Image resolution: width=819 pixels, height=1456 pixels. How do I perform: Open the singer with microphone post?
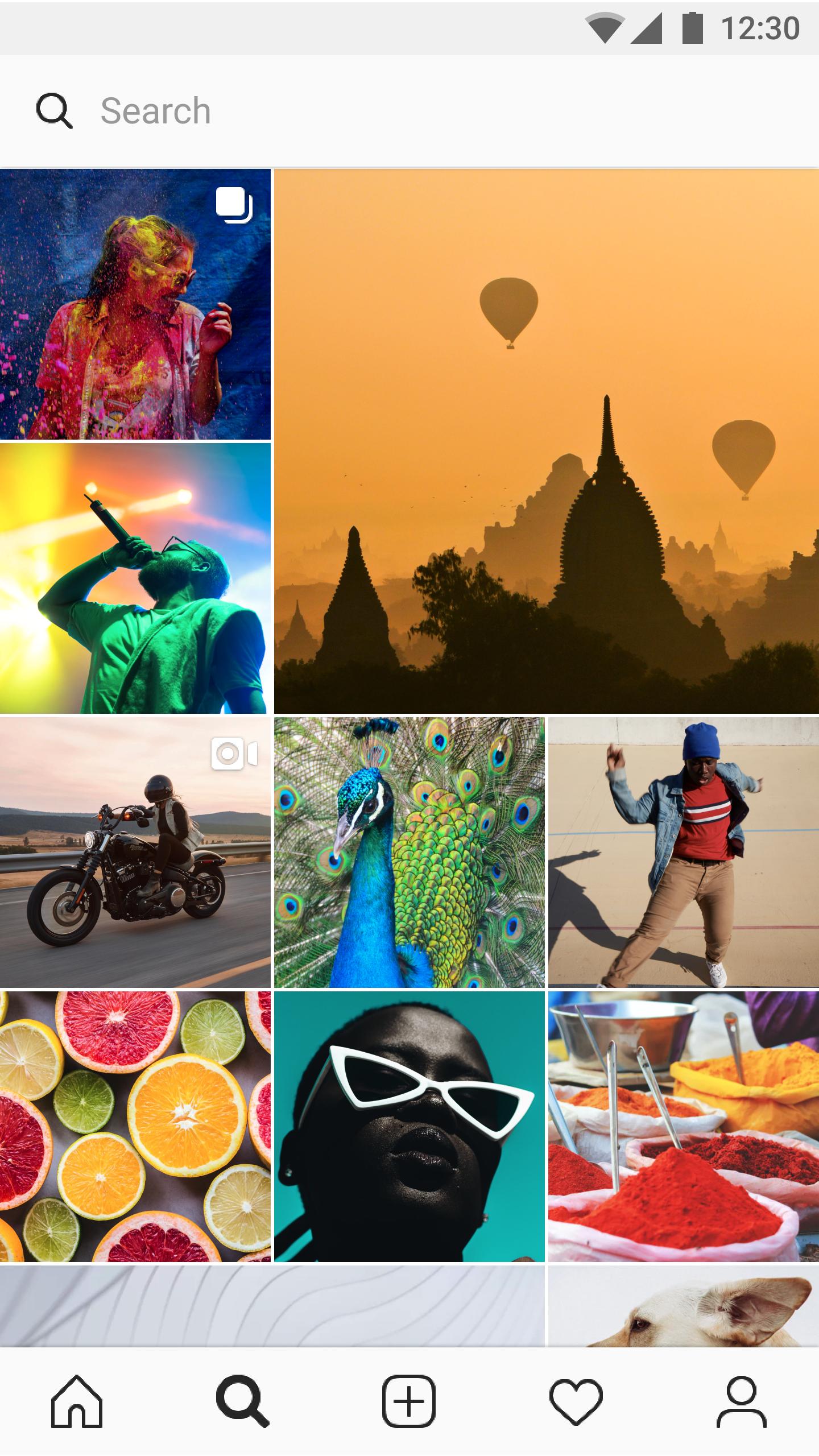[135, 578]
